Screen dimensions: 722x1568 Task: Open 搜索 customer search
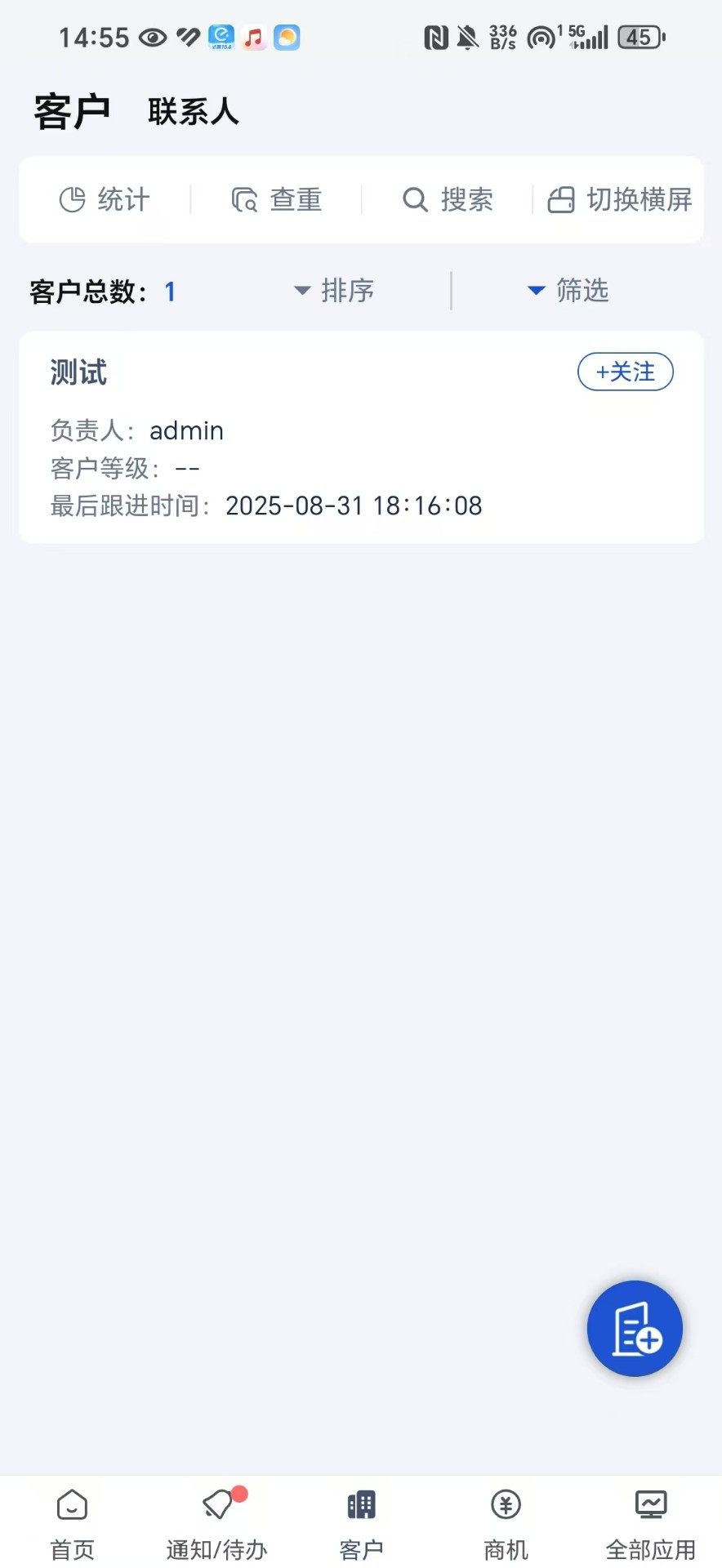448,199
